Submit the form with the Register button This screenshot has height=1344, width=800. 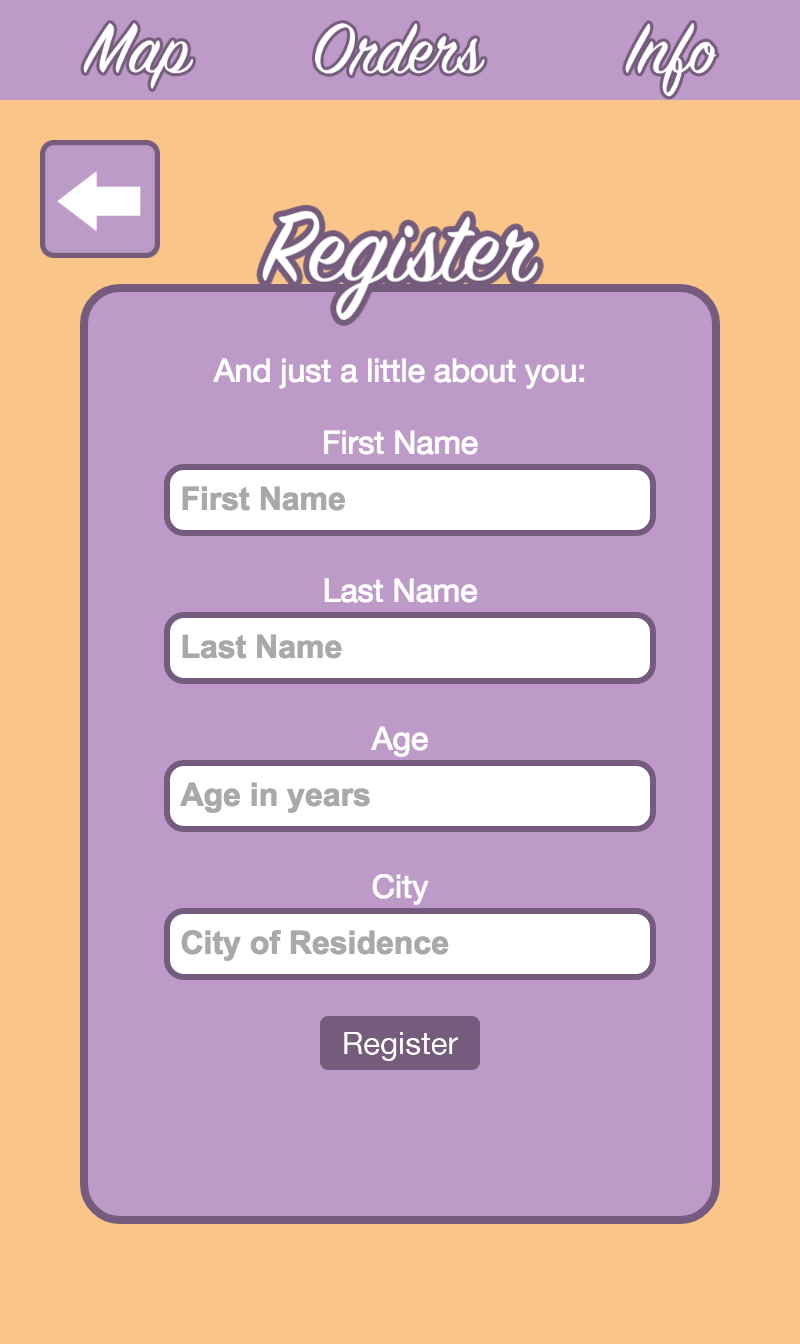pos(400,1043)
